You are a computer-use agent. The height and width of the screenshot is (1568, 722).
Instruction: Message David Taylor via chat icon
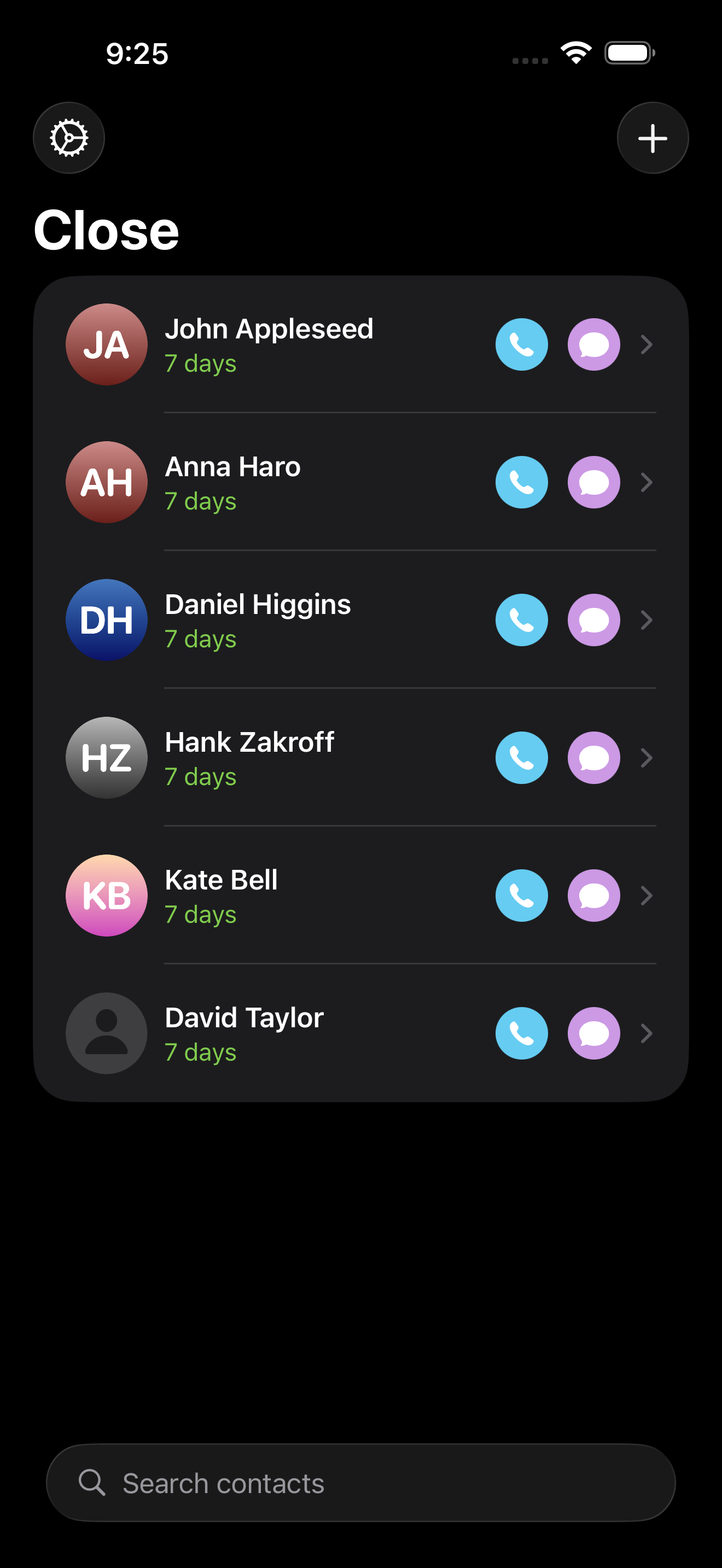(593, 1033)
